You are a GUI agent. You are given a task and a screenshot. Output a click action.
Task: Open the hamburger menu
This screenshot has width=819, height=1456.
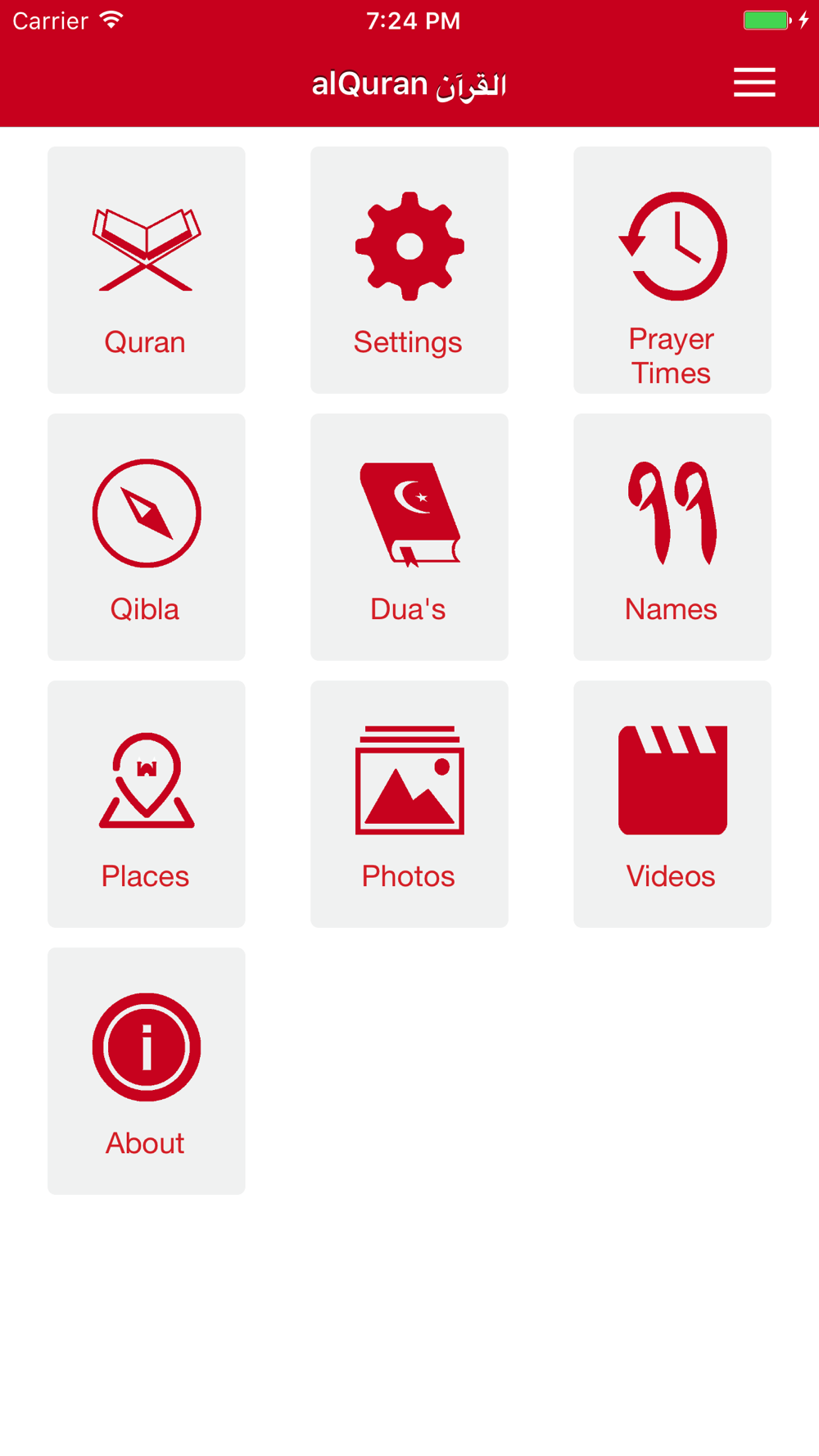(x=754, y=83)
